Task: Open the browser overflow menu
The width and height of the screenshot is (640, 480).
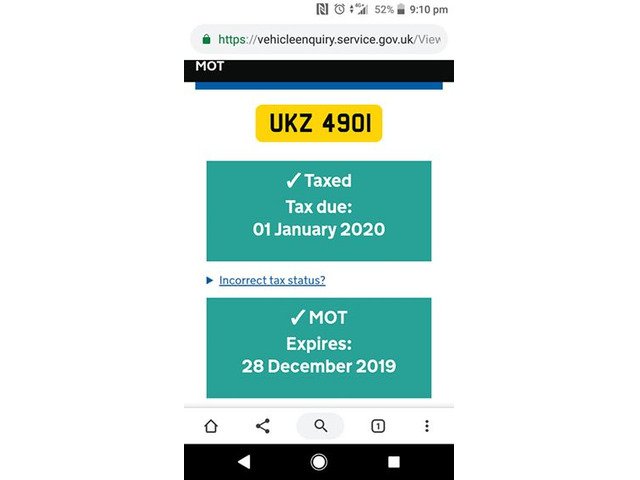Action: 427,426
